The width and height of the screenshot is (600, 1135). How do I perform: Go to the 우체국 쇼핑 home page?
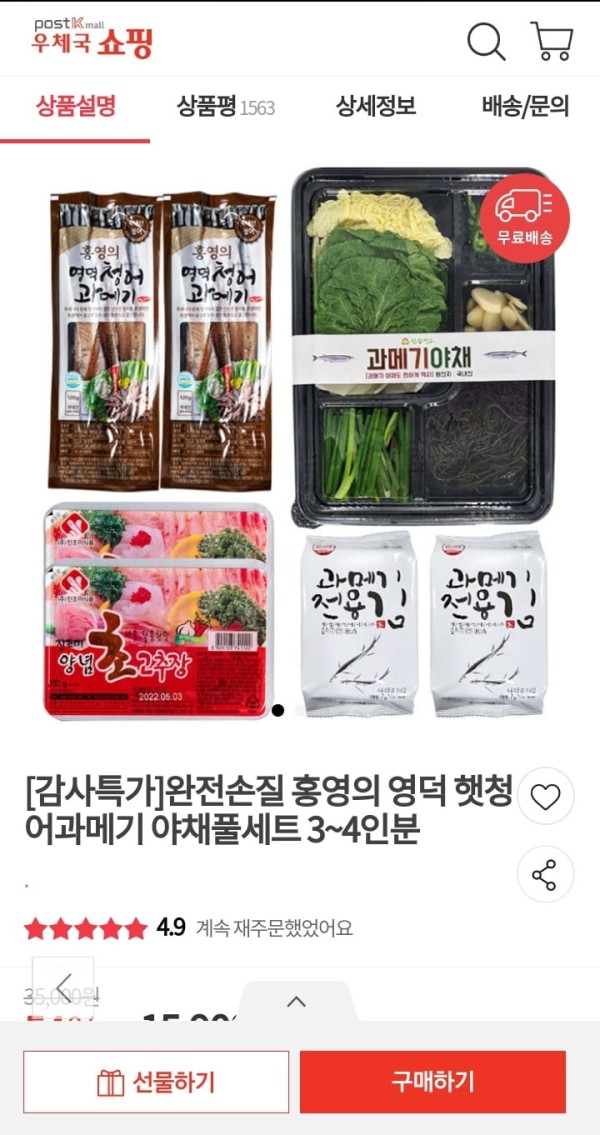point(93,37)
